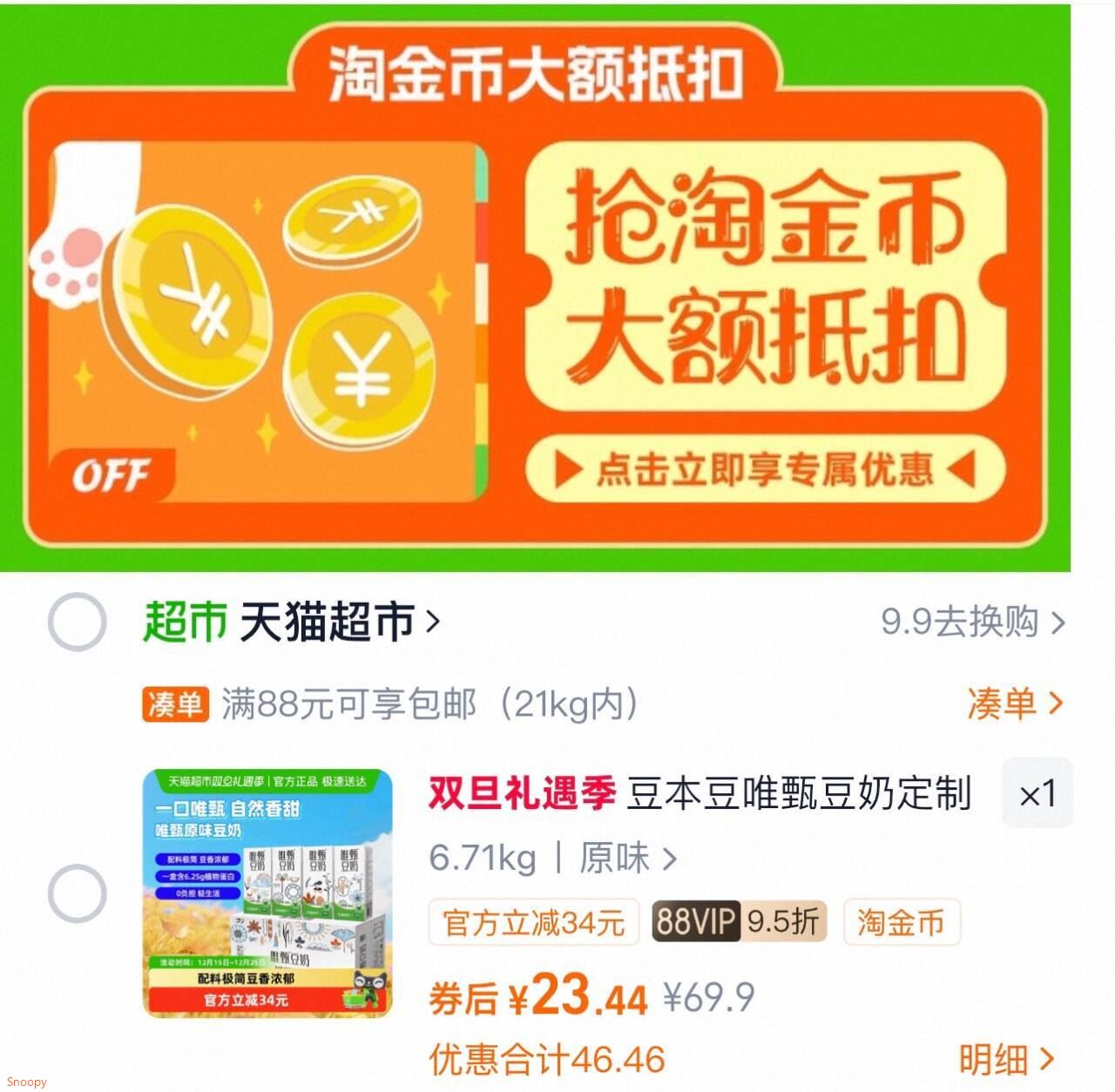Select all items from 天猫超市 store
Image resolution: width=1115 pixels, height=1092 pixels.
(x=77, y=622)
